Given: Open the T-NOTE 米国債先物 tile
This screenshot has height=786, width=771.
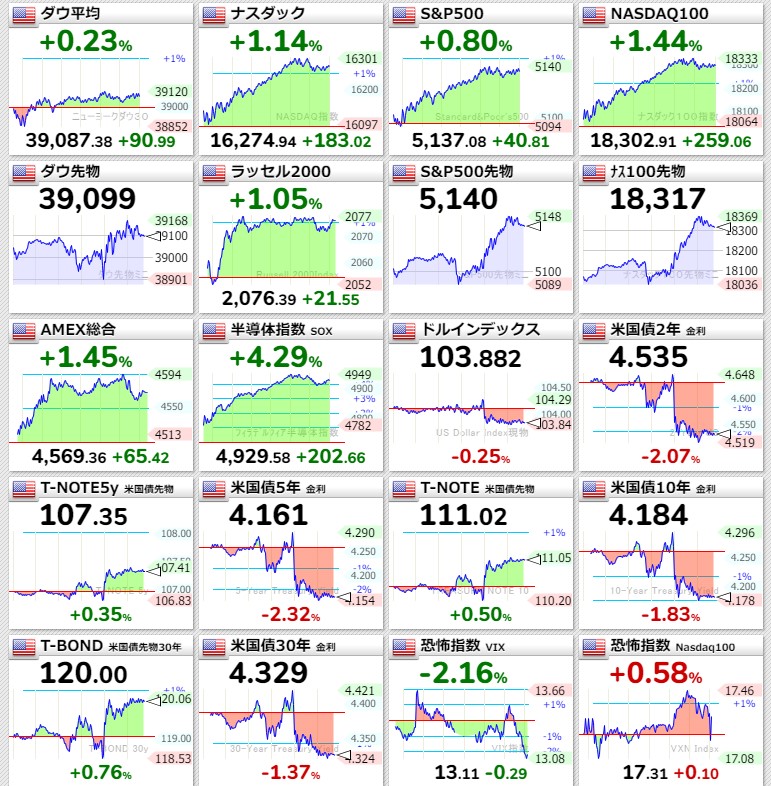Looking at the screenshot, I should 481,553.
